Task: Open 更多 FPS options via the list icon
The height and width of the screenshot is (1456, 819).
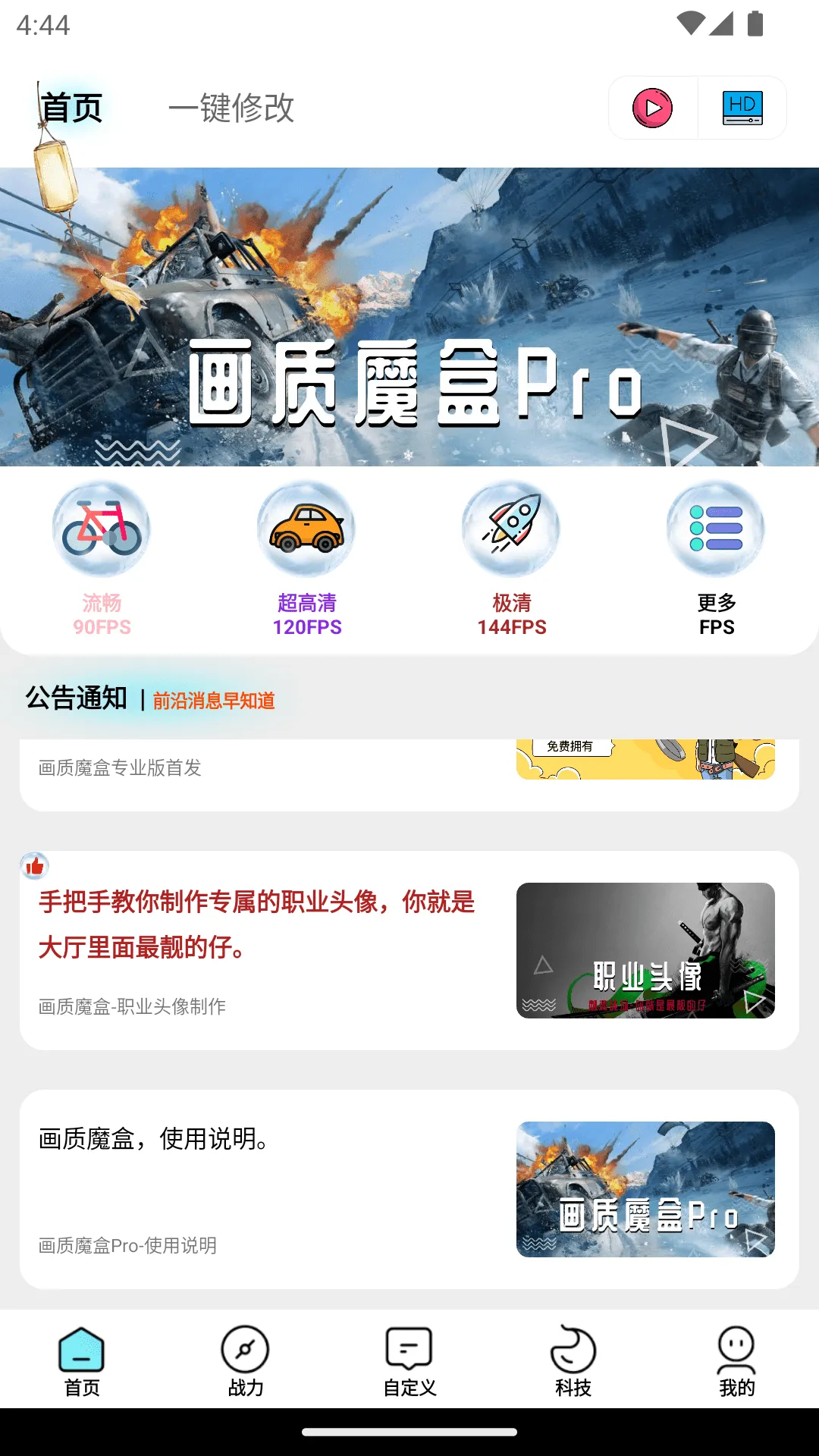Action: 715,530
